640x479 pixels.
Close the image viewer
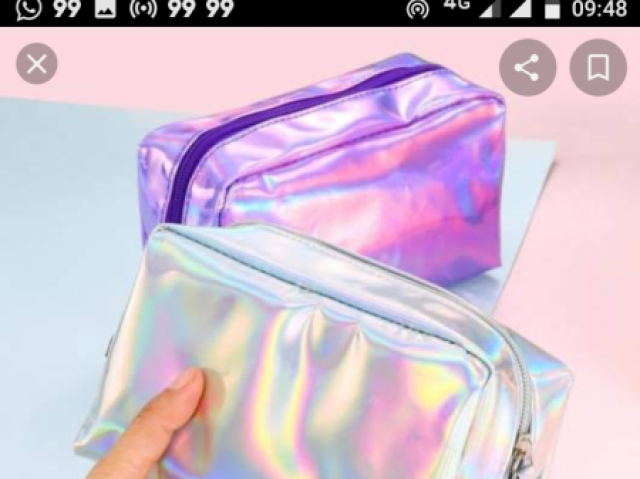pyautogui.click(x=37, y=65)
